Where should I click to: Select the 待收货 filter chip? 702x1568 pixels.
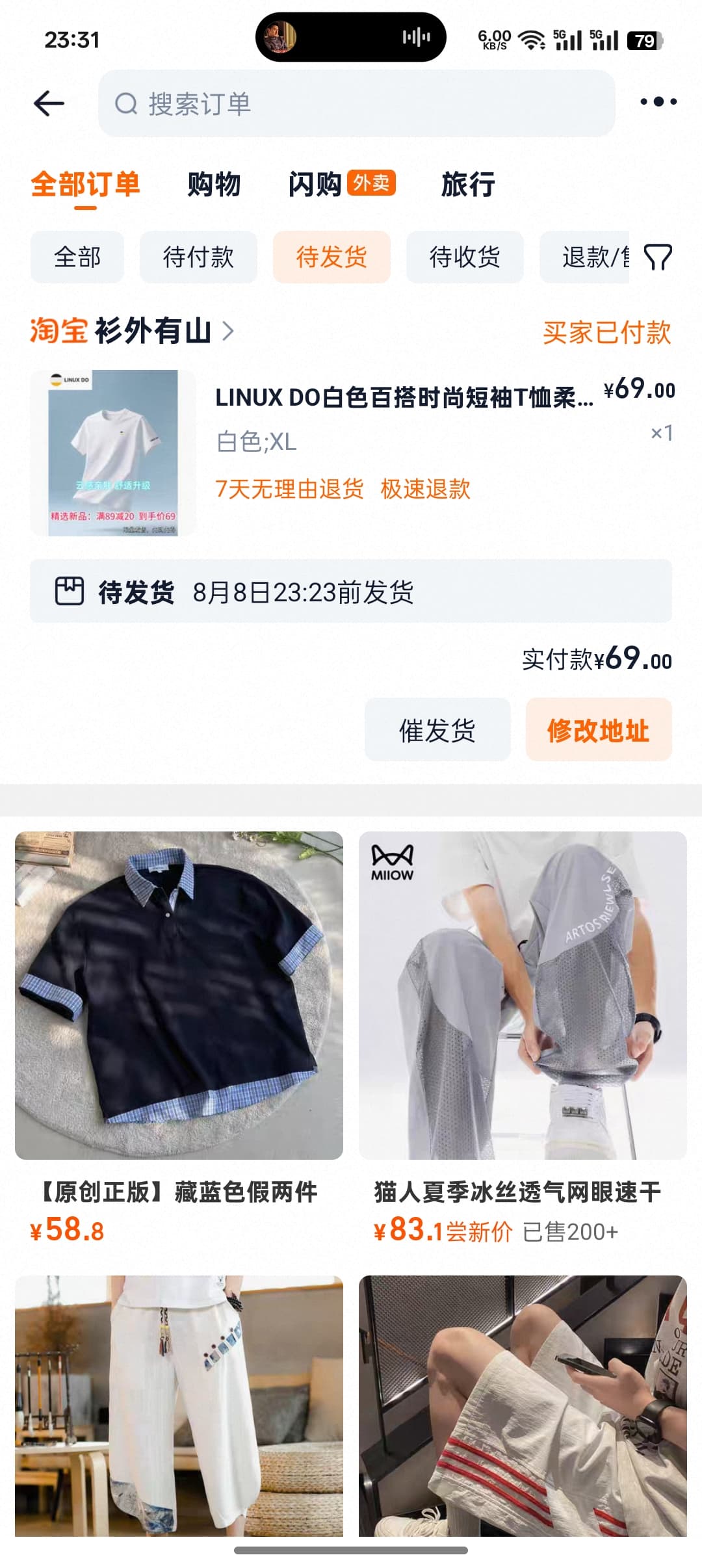(465, 257)
